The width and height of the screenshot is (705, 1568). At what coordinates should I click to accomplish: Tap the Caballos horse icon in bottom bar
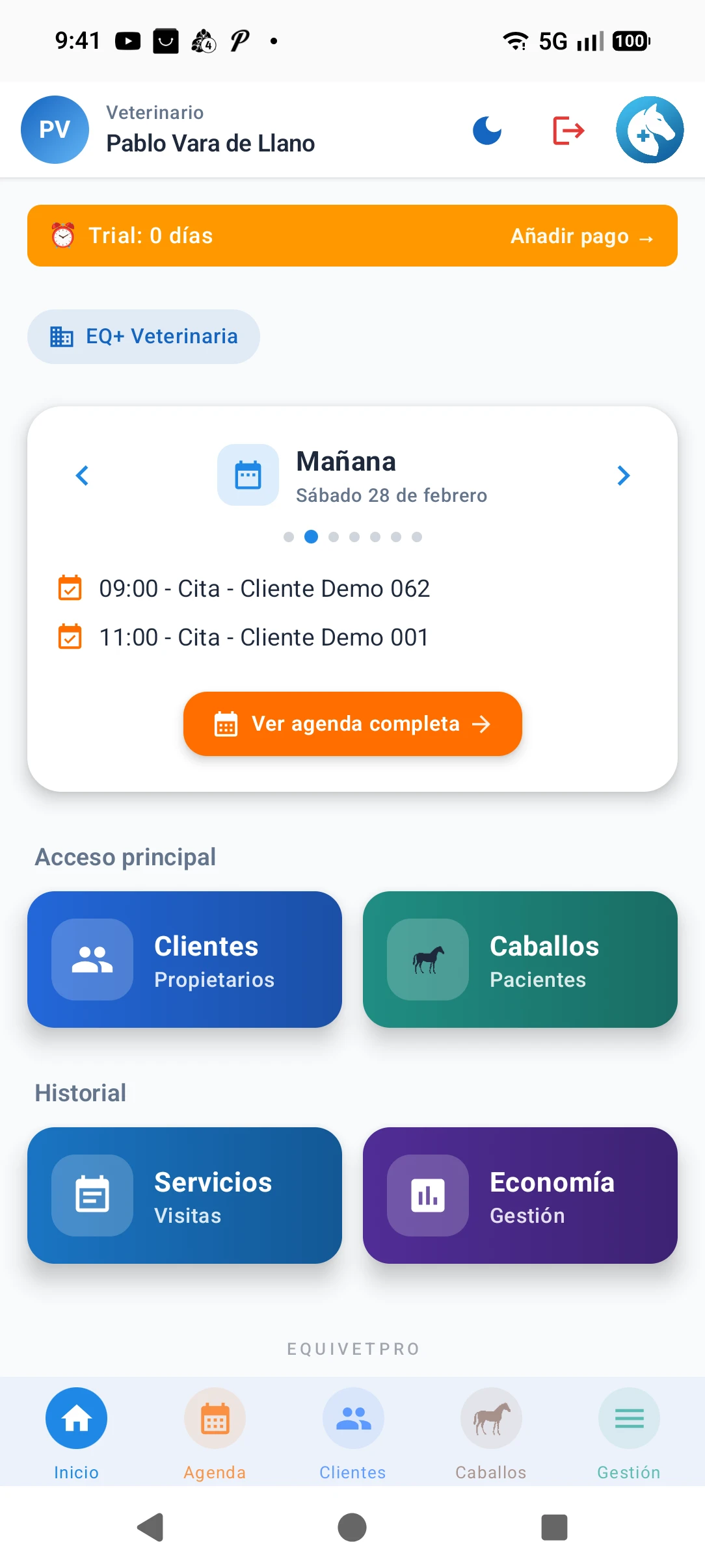pyautogui.click(x=490, y=1418)
